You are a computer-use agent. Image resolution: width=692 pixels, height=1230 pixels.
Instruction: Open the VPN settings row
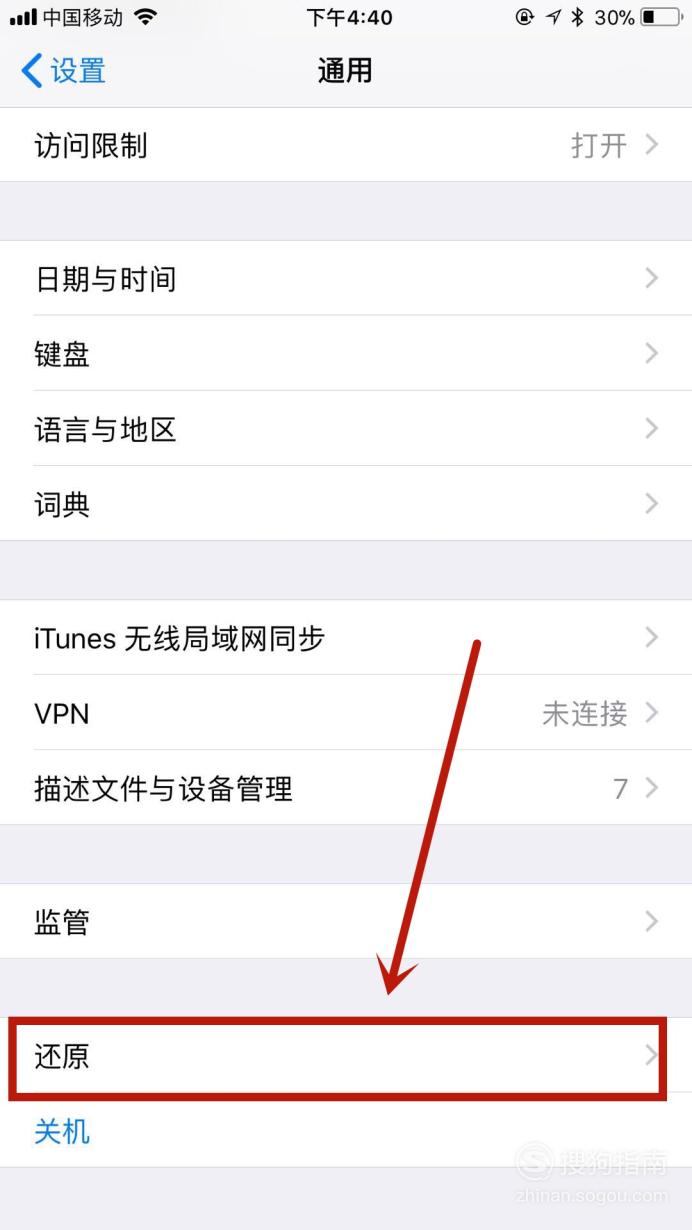coord(346,712)
